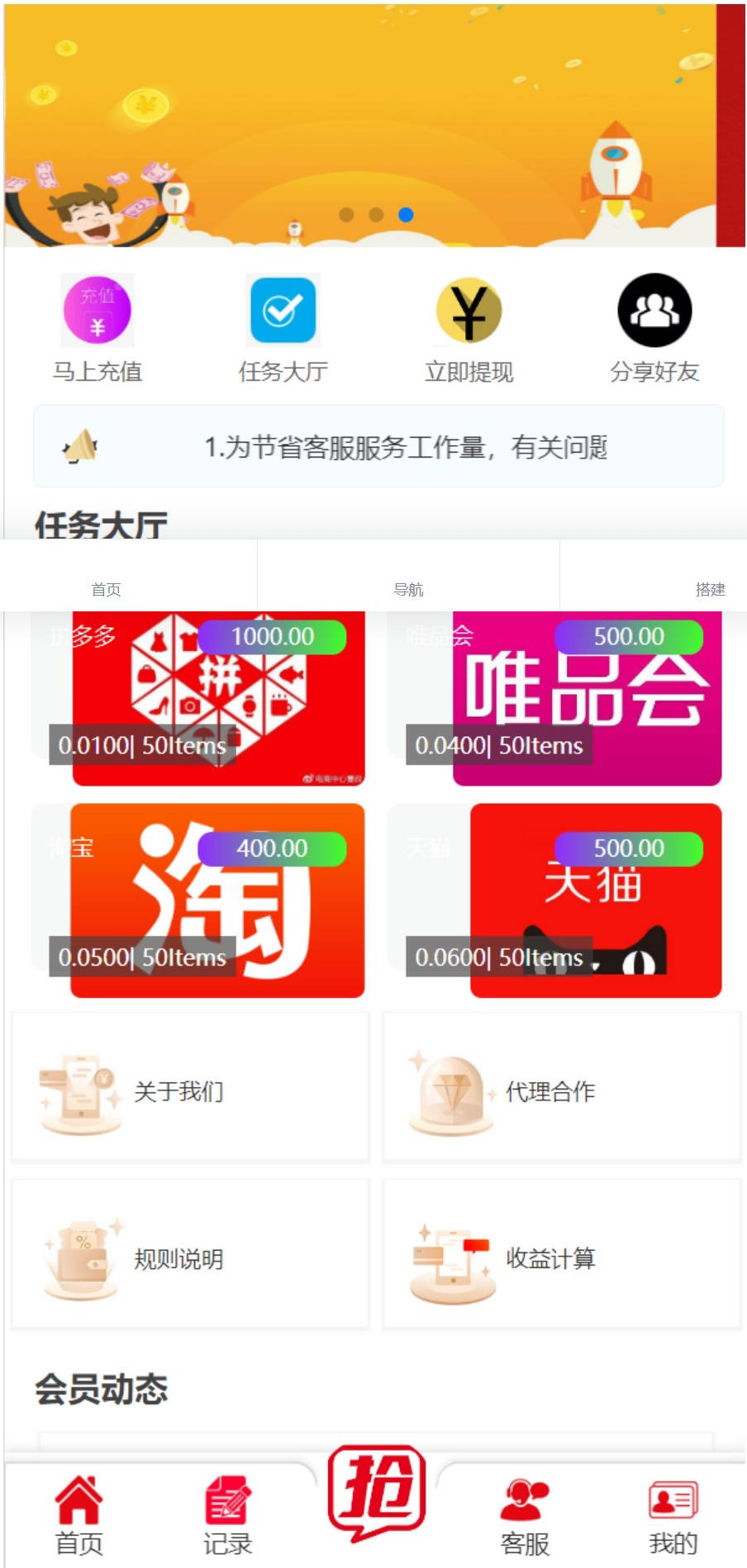Select the 导航 tab in overlay bar

pos(408,588)
